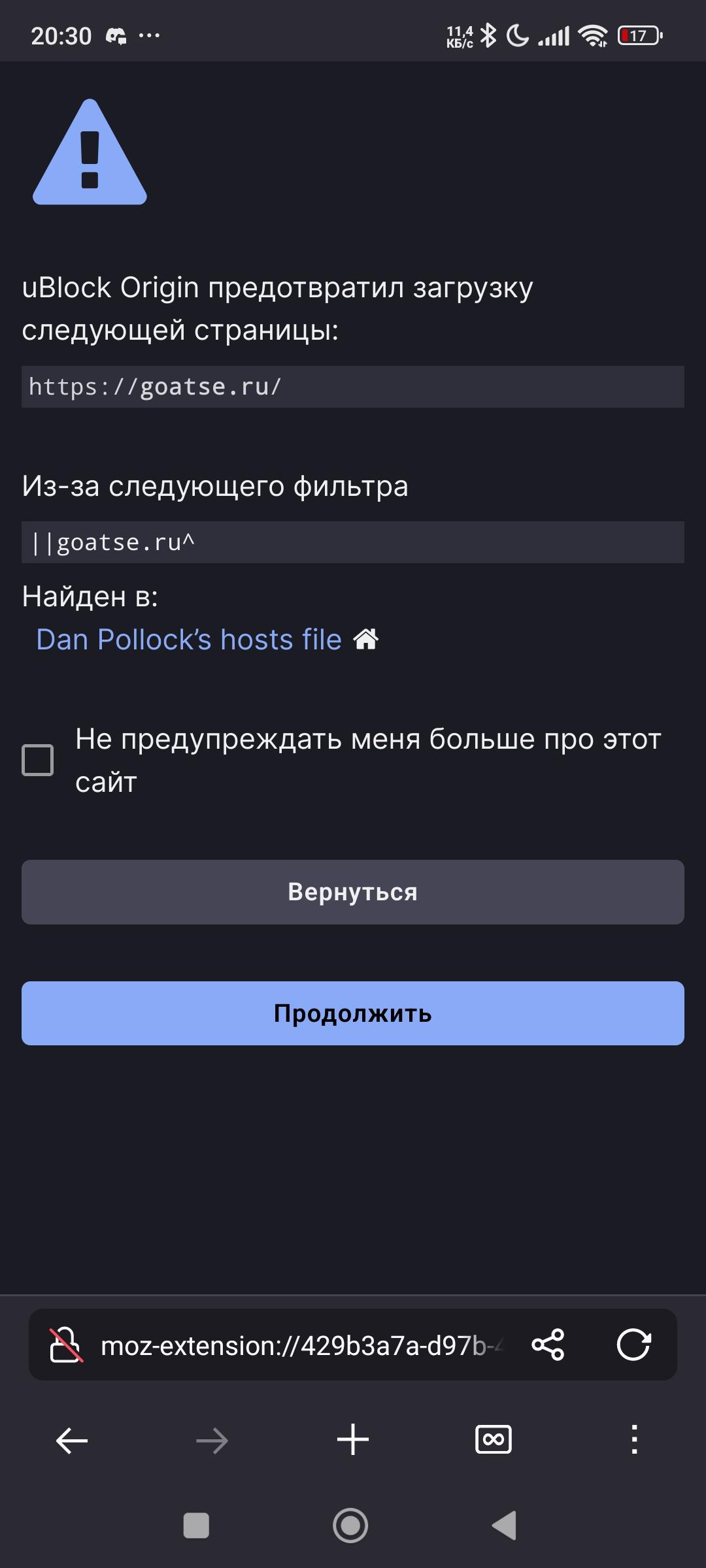Open the private tabs switcher
Image resolution: width=706 pixels, height=1568 pixels.
494,1439
